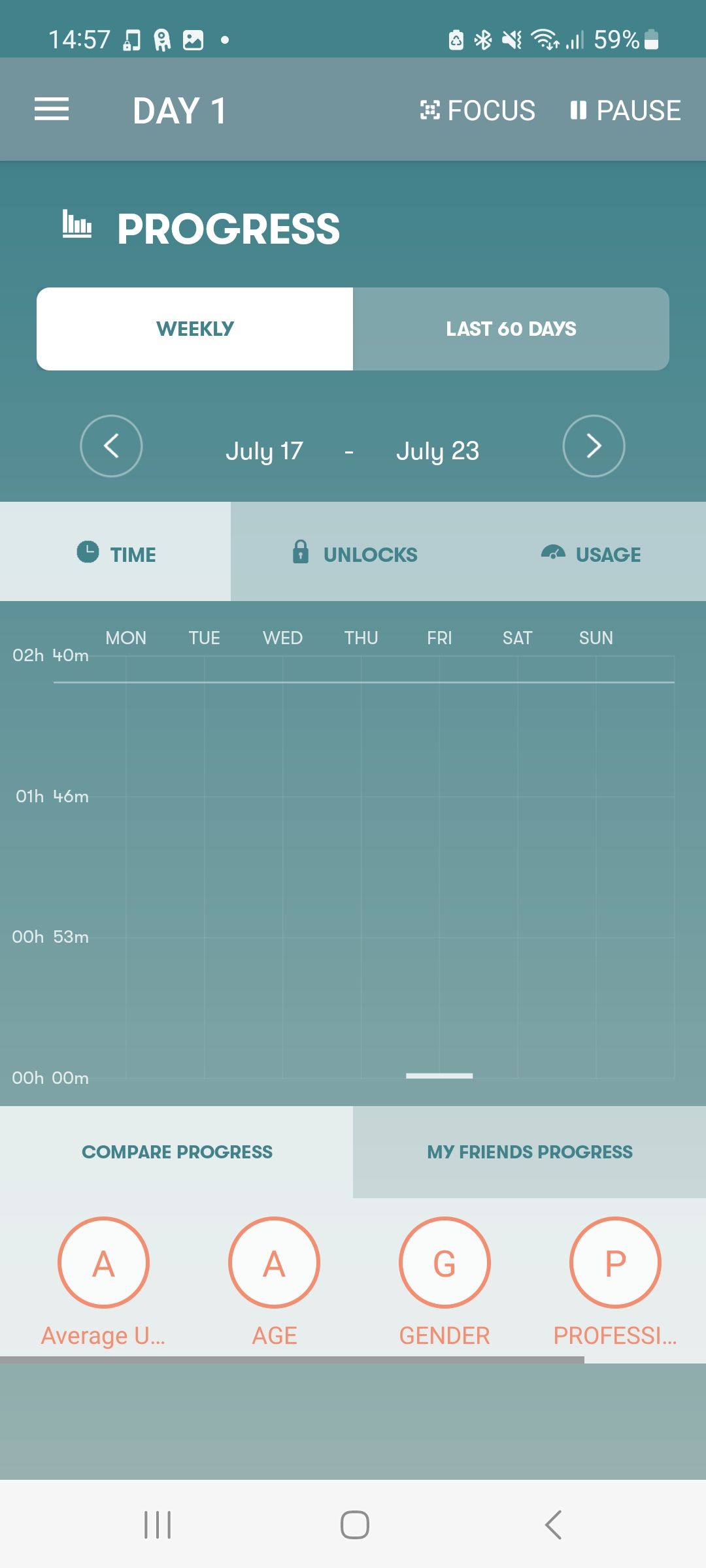Switch to the Weekly view
Screen dimensions: 706x1568
195,329
